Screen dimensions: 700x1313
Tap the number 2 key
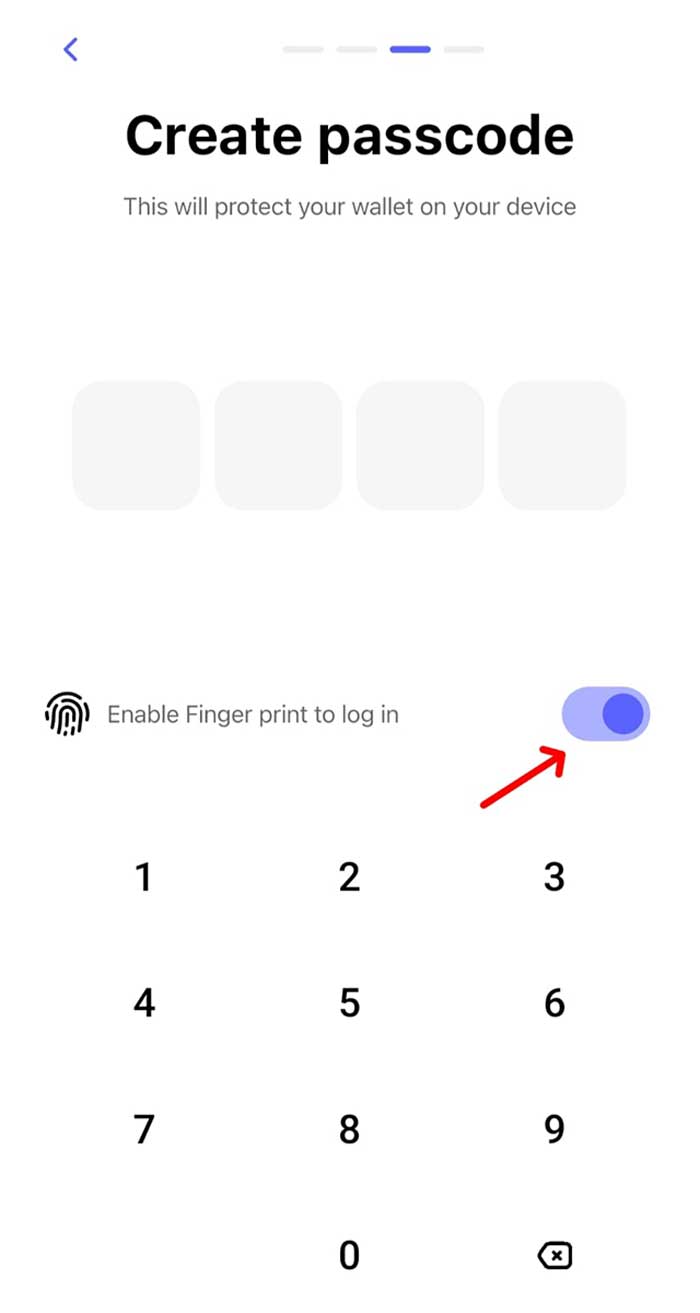click(349, 877)
